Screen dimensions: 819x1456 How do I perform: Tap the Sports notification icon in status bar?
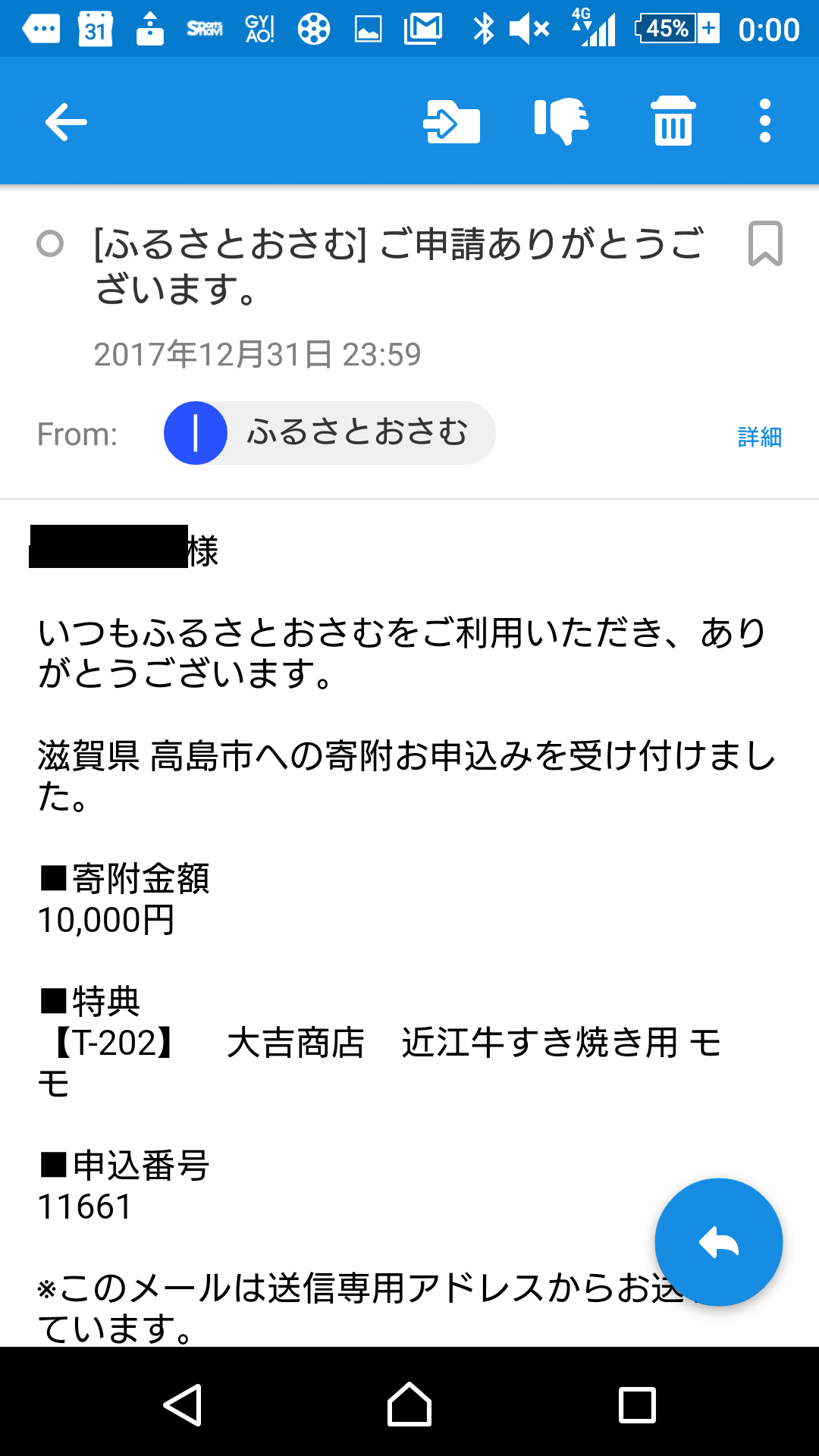[x=205, y=28]
